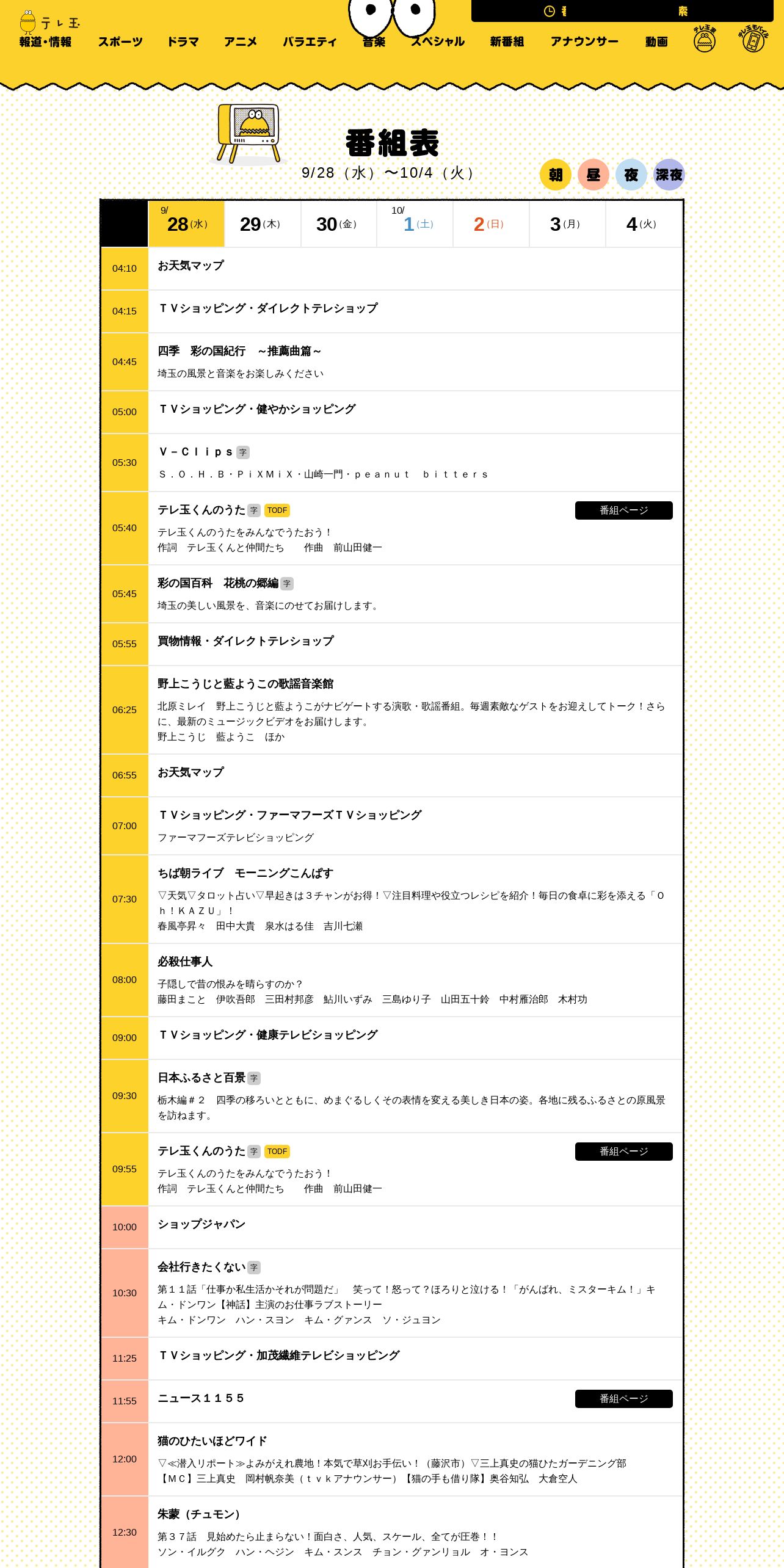Screen dimensions: 784x1568
Task: Open the ドラマ category
Action: click(183, 42)
